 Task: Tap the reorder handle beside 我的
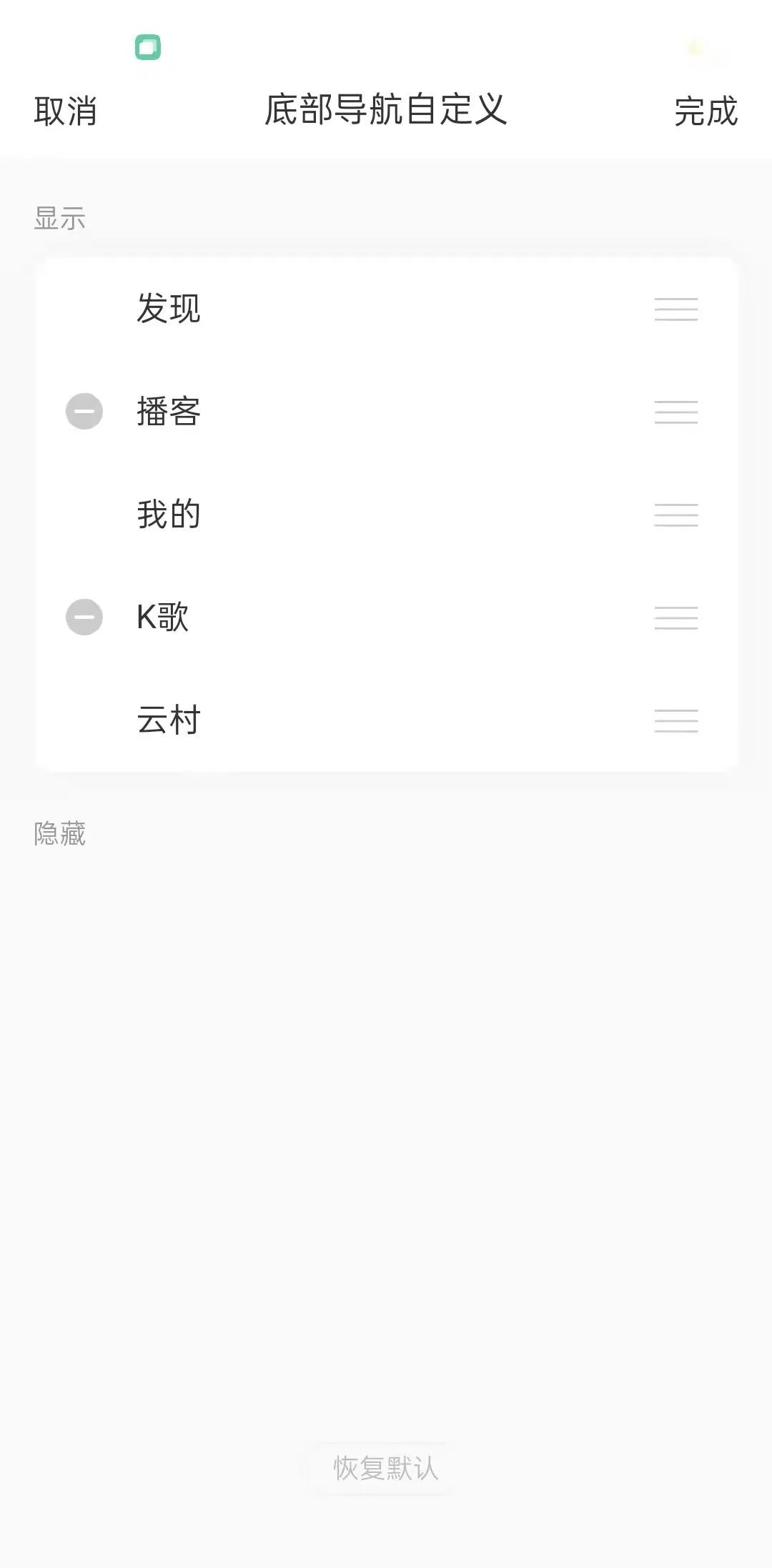[x=675, y=515]
